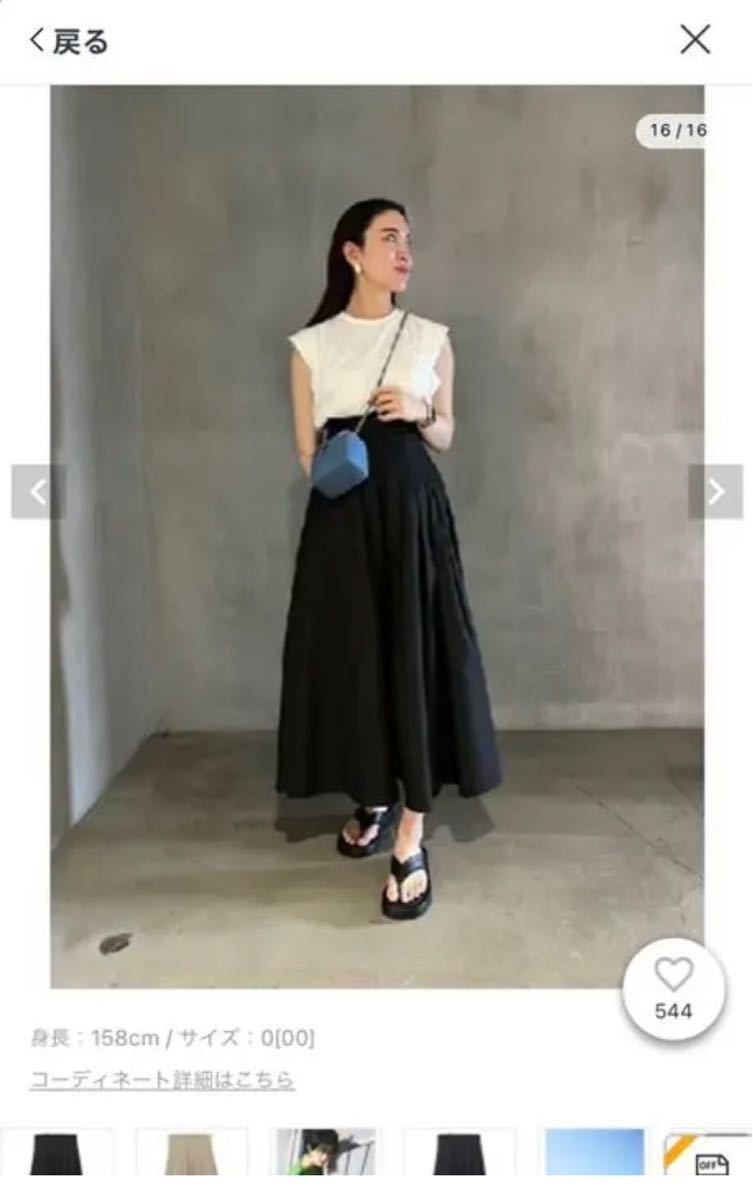Screen dimensions: 753x1200
Task: Show the next photo with right arrow
Action: click(715, 492)
